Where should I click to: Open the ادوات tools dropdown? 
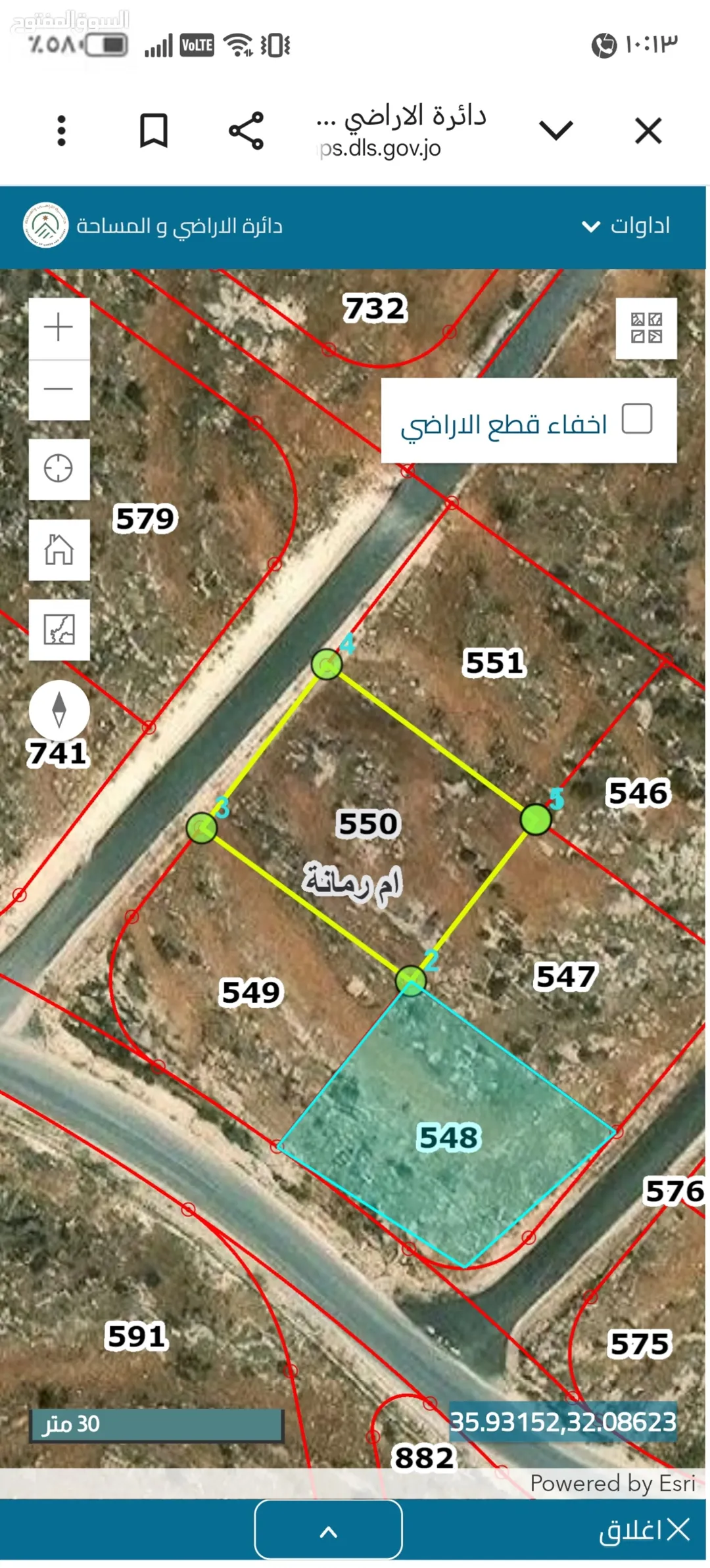coord(626,226)
